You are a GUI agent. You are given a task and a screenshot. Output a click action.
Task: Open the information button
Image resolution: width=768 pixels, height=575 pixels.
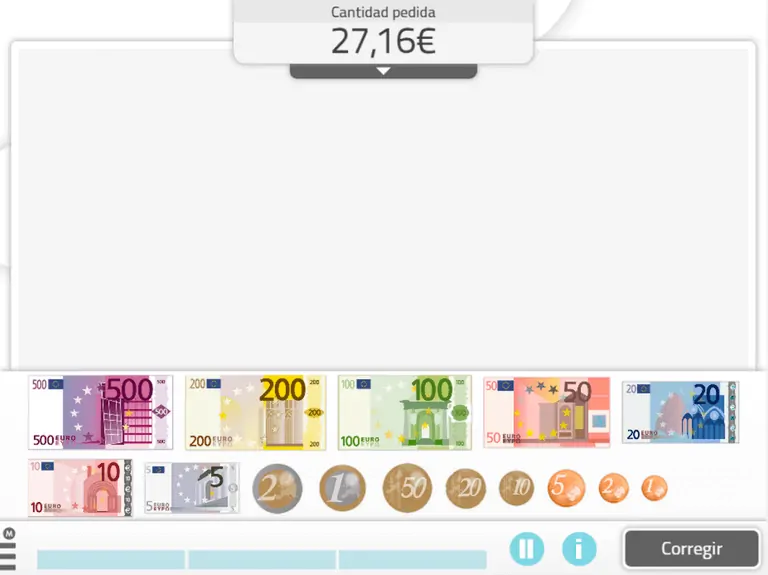click(x=579, y=548)
